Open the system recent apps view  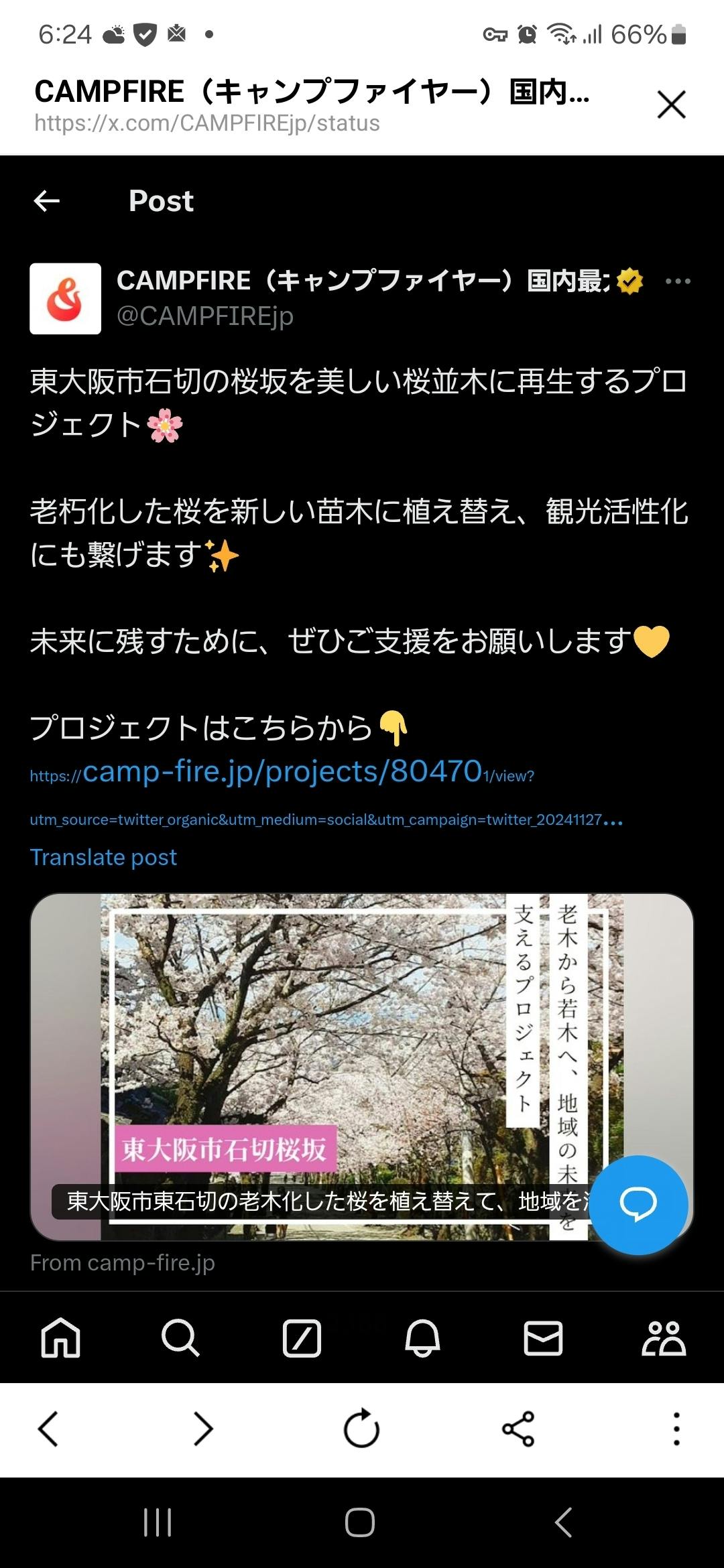[x=158, y=1522]
